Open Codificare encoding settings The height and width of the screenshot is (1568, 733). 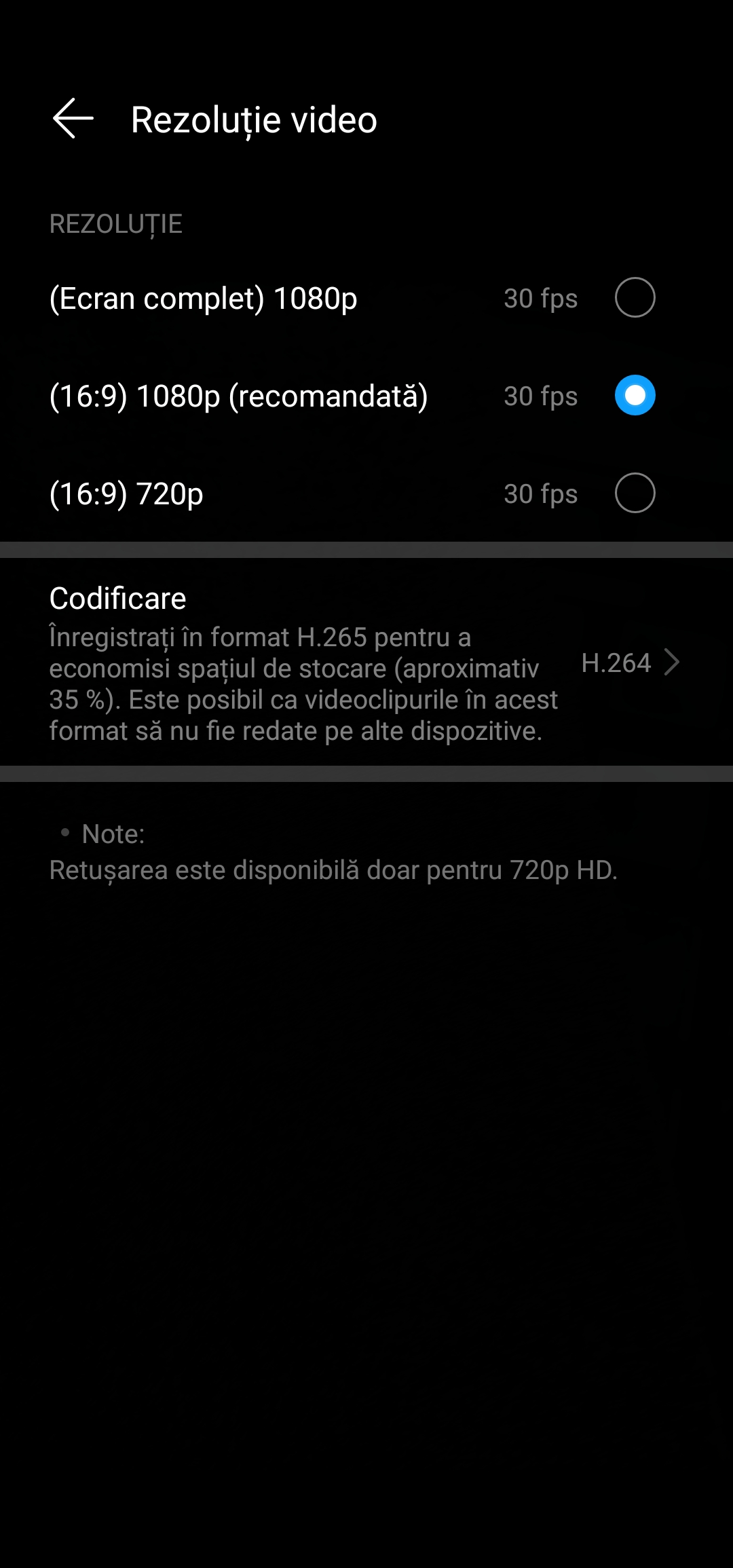[x=365, y=662]
